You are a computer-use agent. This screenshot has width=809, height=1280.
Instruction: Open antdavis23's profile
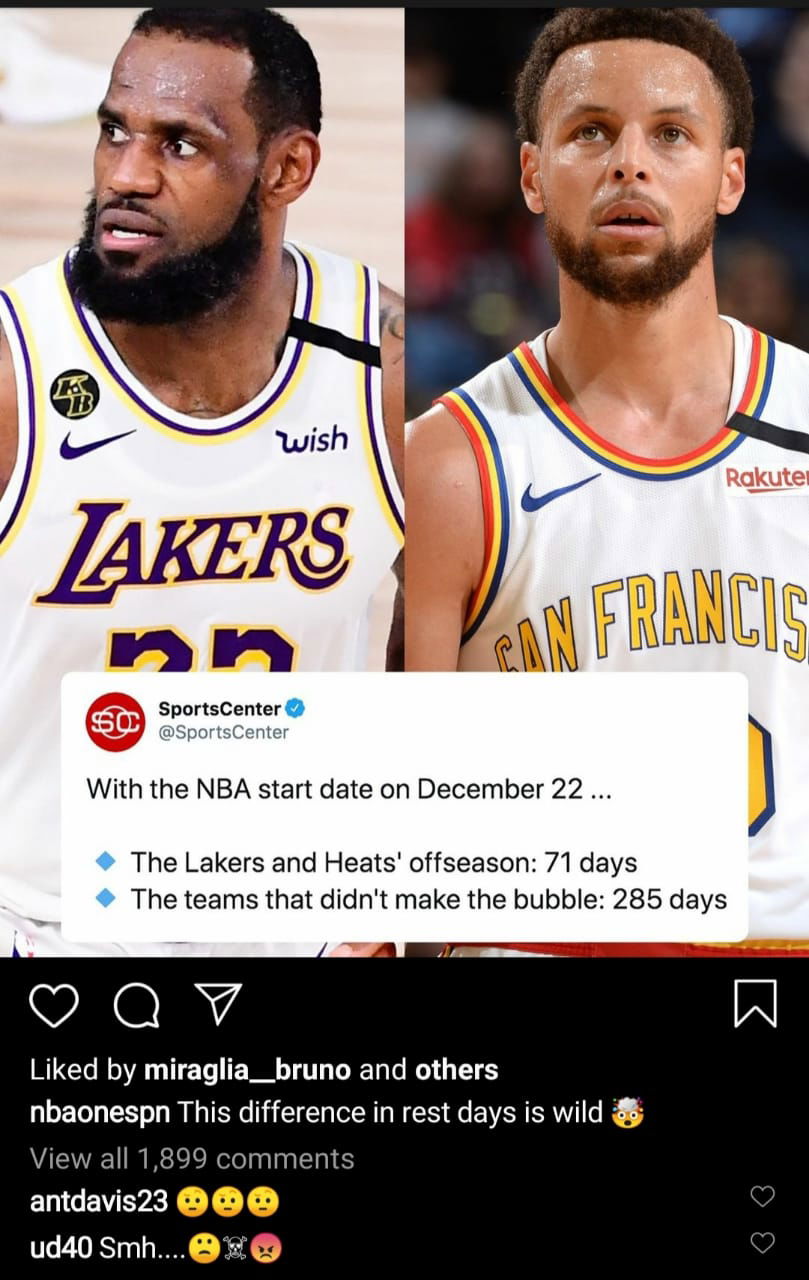(x=98, y=1201)
